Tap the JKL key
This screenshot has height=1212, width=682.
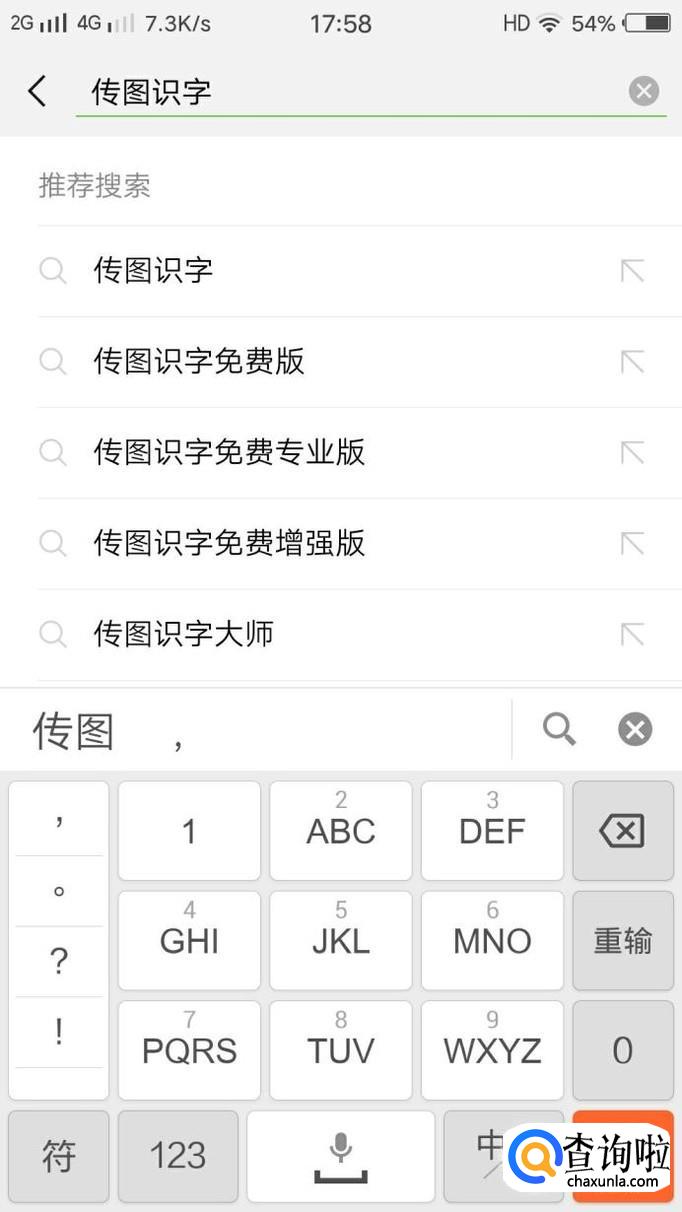(x=341, y=941)
